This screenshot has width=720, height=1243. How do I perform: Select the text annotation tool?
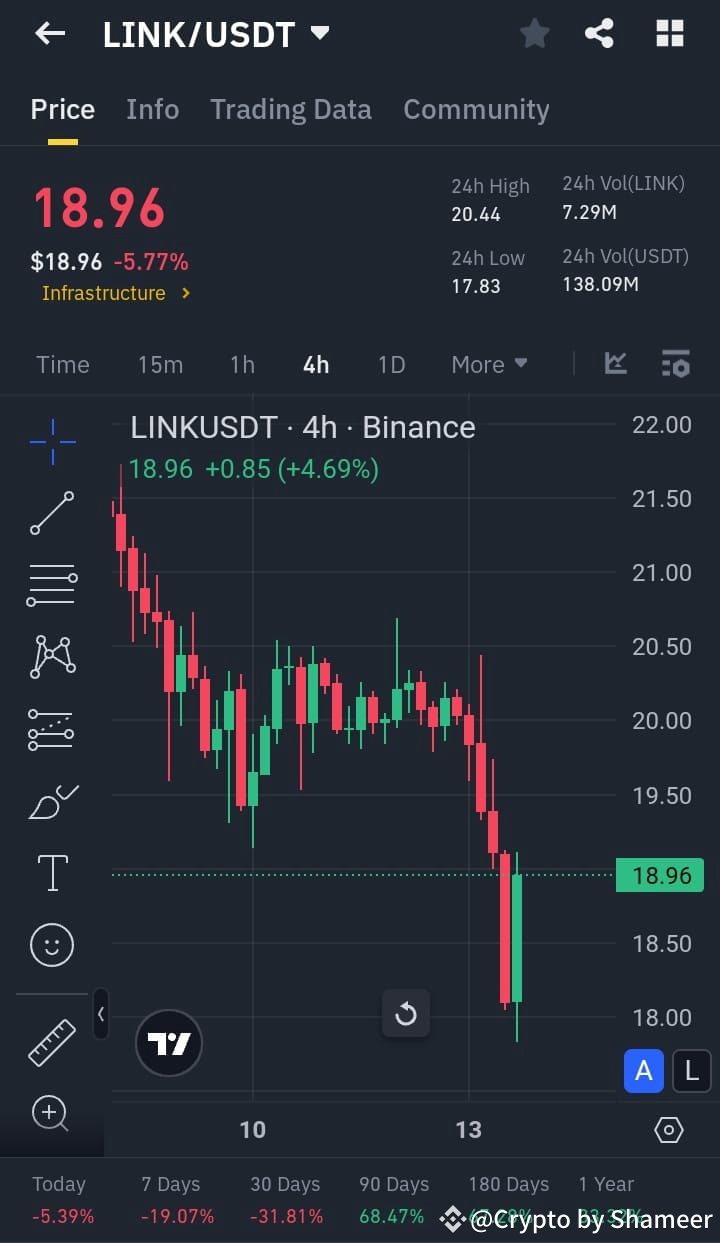pos(51,873)
